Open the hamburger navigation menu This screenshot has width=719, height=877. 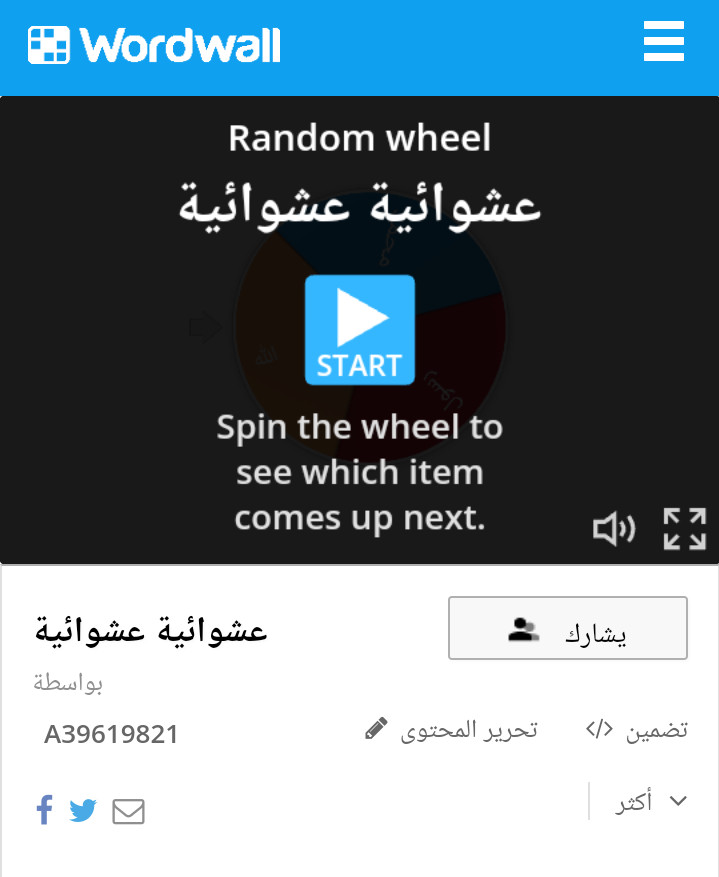pyautogui.click(x=664, y=43)
